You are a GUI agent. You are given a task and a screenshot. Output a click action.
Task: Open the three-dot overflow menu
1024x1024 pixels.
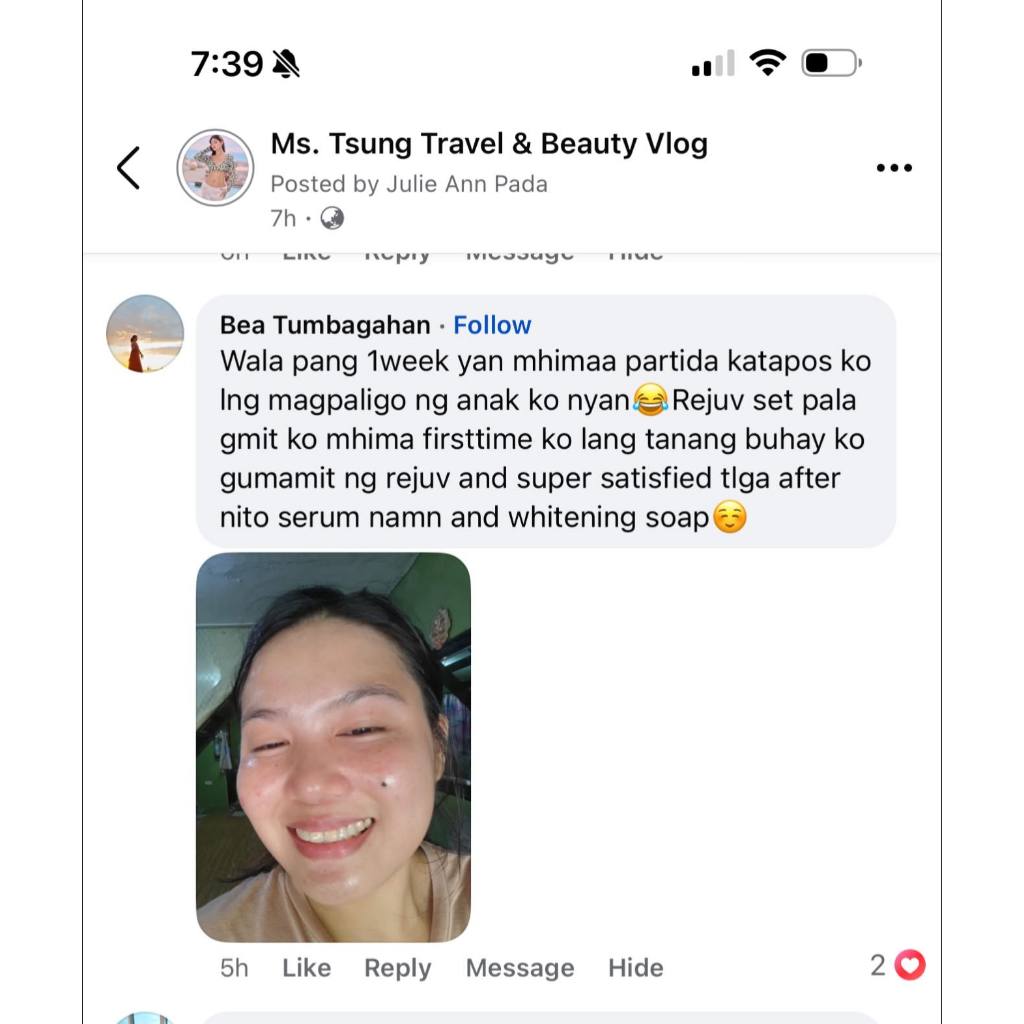coord(894,168)
